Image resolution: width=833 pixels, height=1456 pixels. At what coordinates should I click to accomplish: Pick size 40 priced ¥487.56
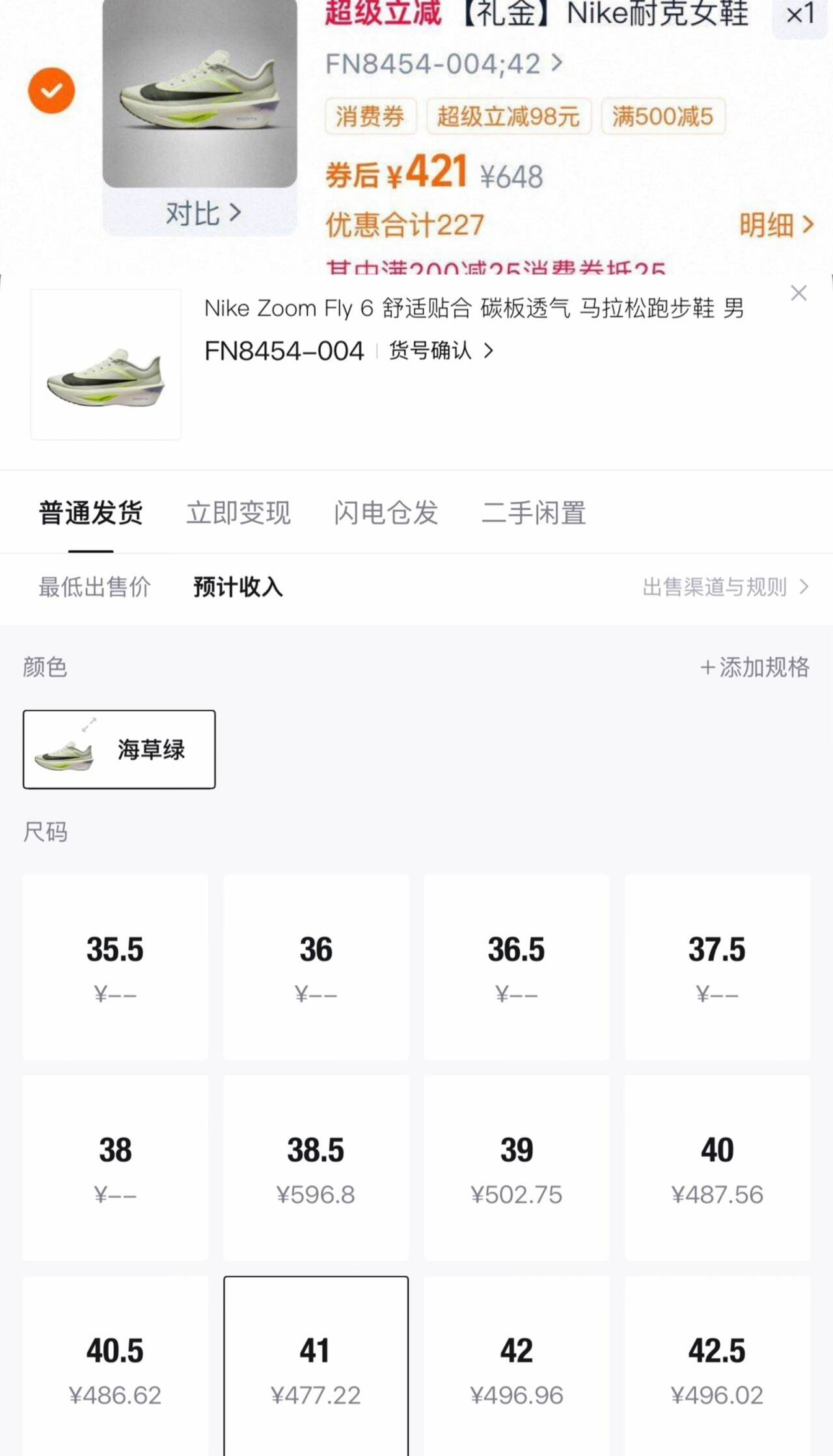click(x=717, y=1168)
